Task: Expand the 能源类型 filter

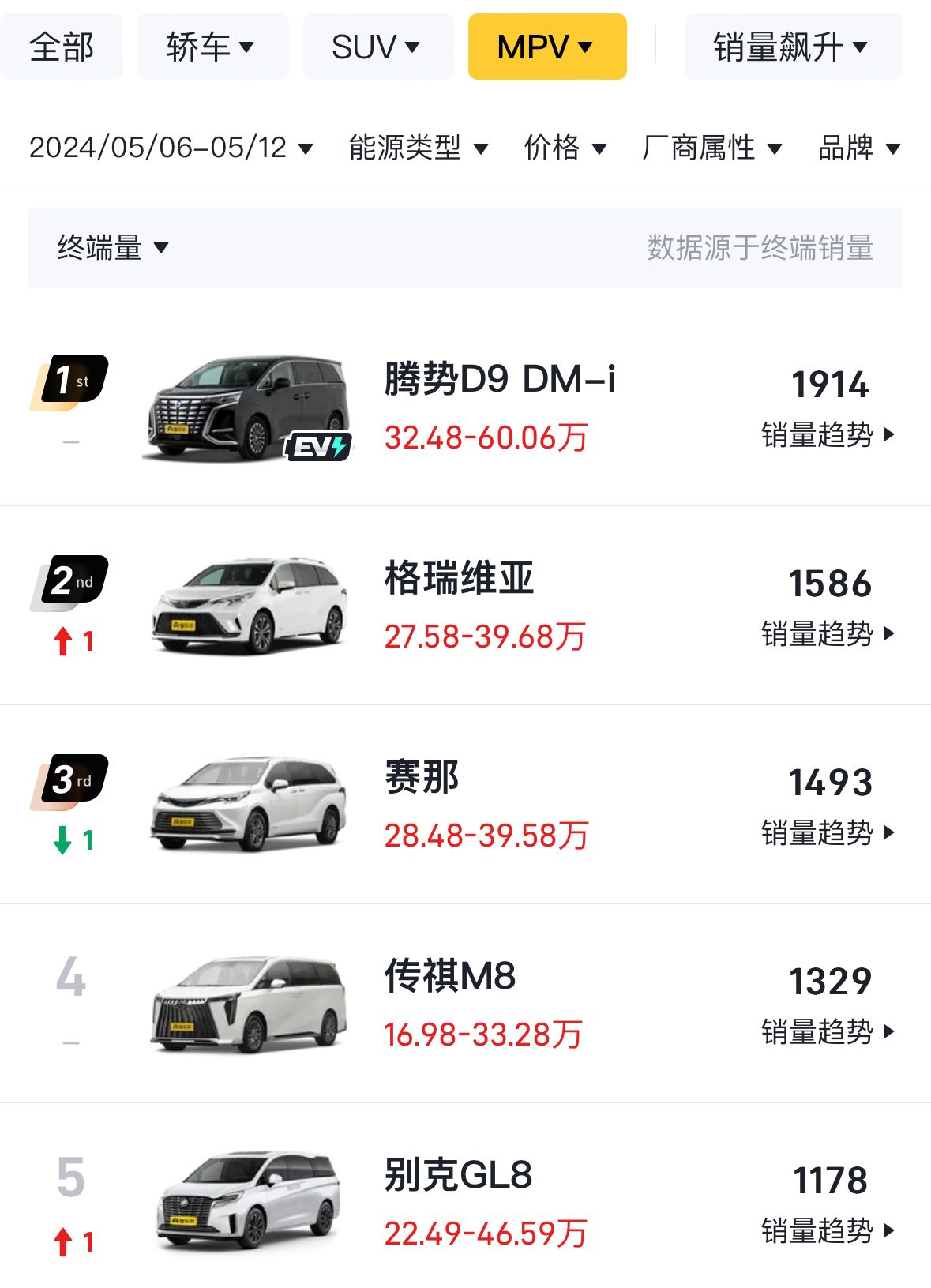Action: point(419,148)
